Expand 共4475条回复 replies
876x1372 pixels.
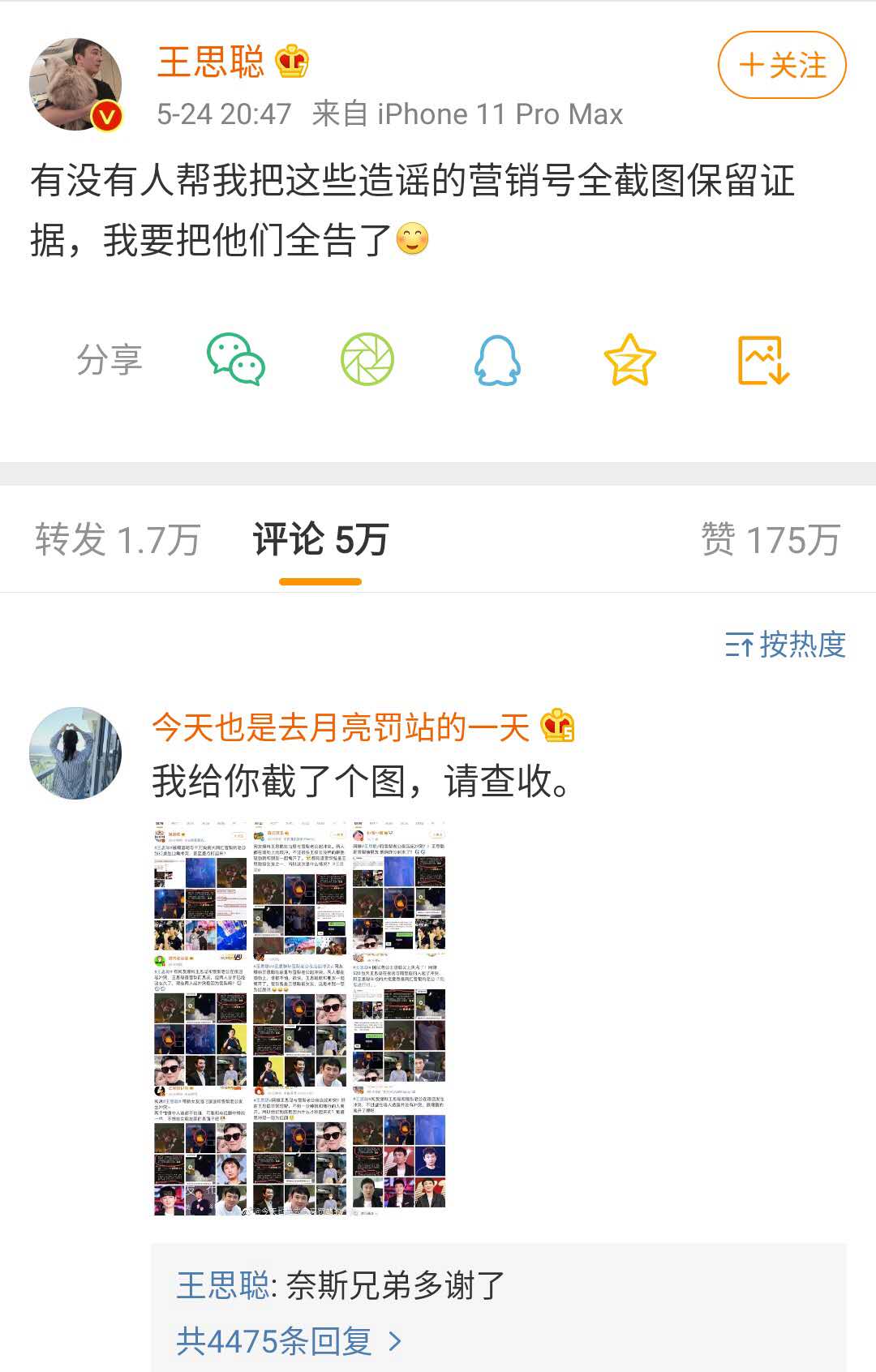pyautogui.click(x=289, y=1341)
